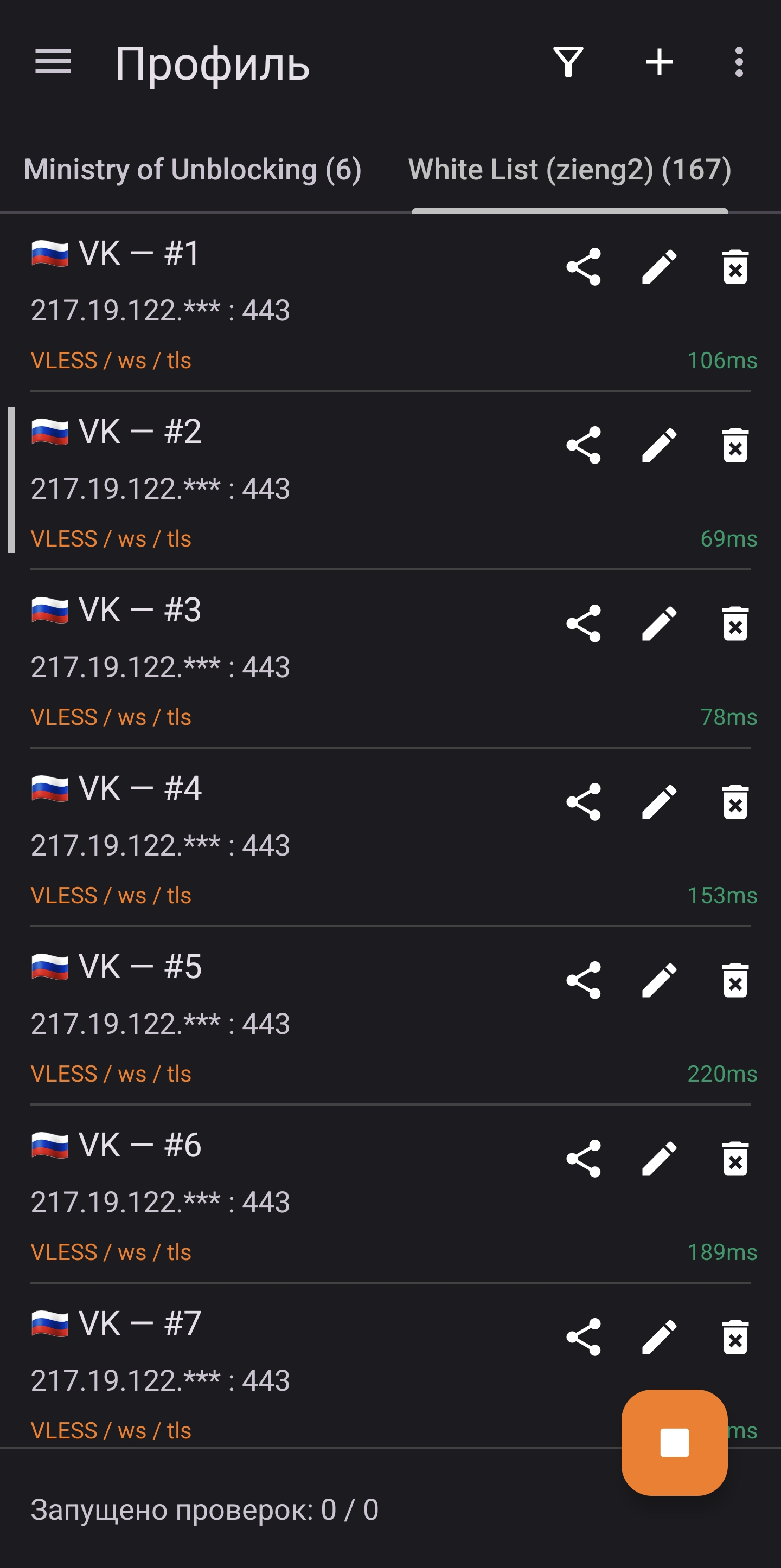Edit the VK — #4 profile
The image size is (781, 1568).
pos(660,802)
